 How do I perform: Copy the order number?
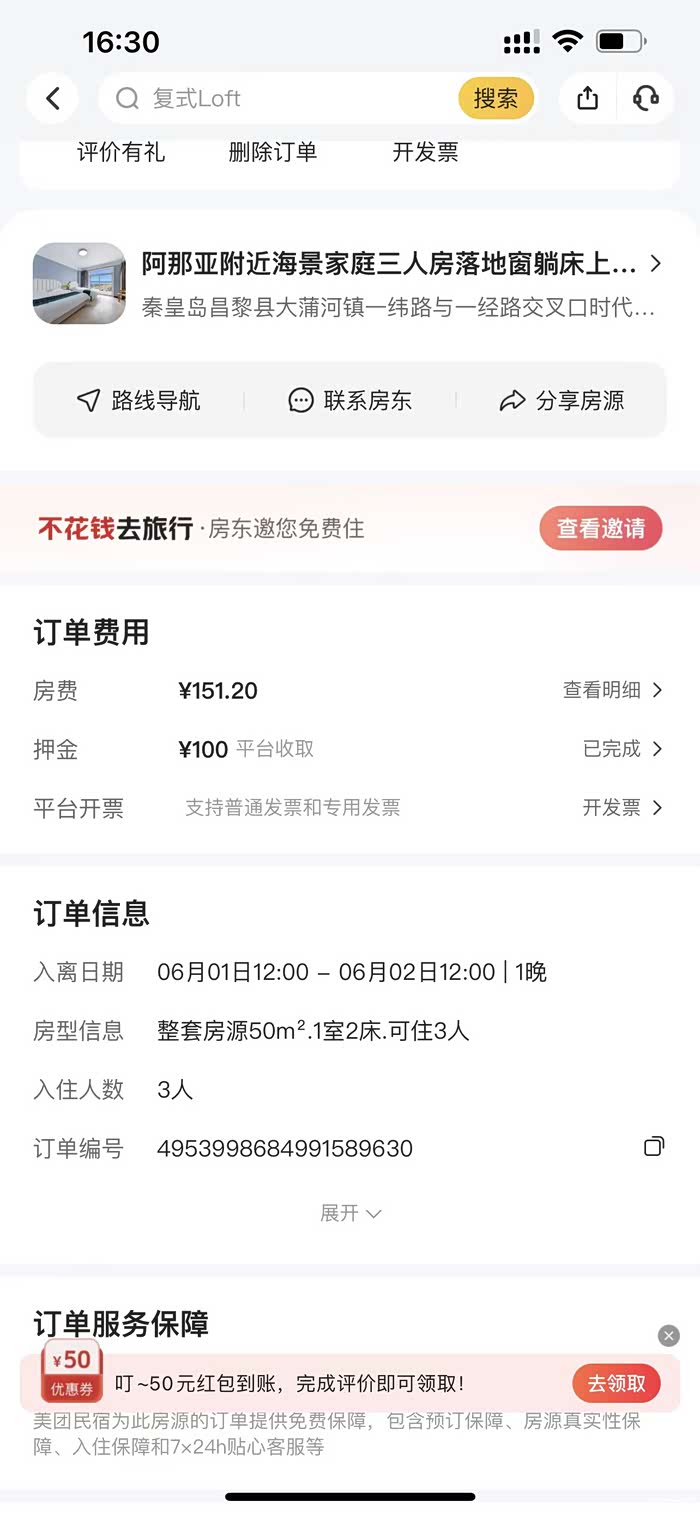tap(654, 1147)
